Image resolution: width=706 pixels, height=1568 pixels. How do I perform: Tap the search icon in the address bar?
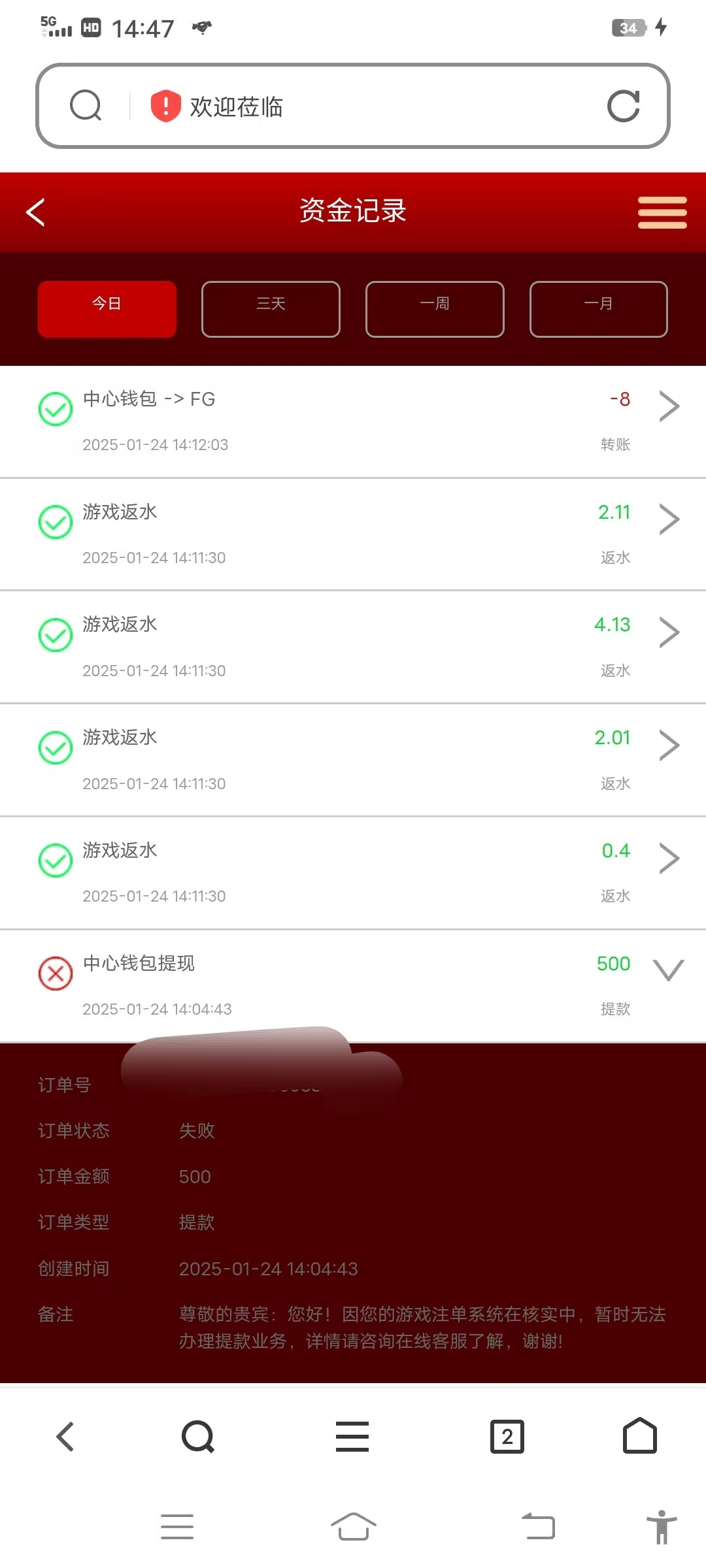tap(86, 106)
